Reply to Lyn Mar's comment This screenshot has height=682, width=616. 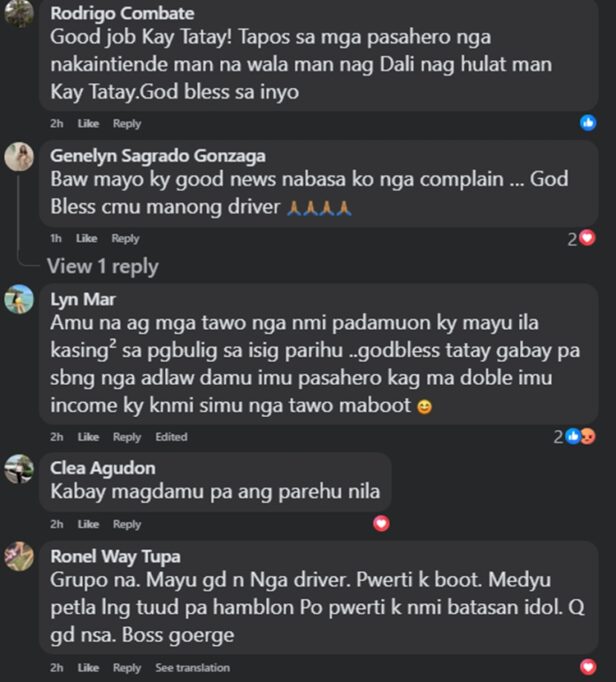click(127, 437)
